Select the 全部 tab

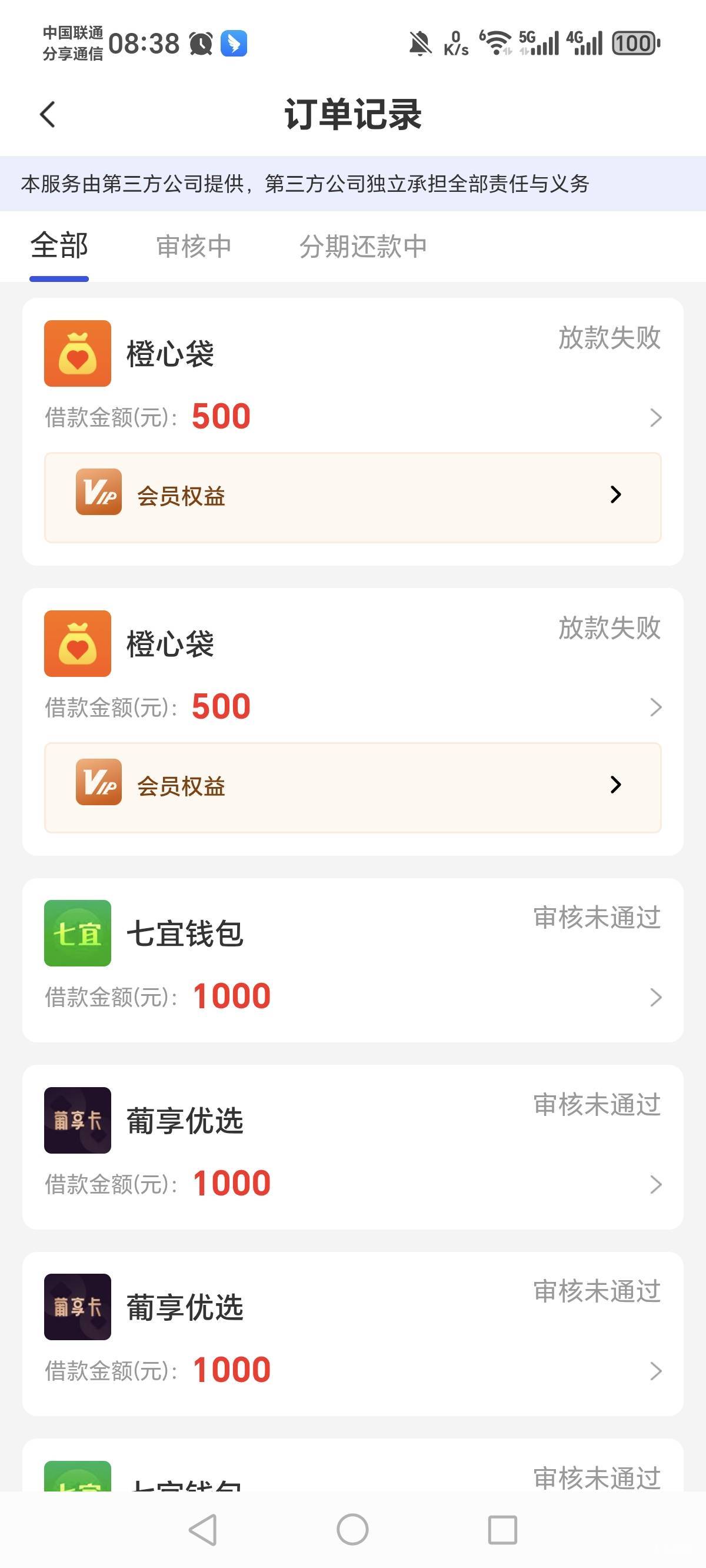59,247
